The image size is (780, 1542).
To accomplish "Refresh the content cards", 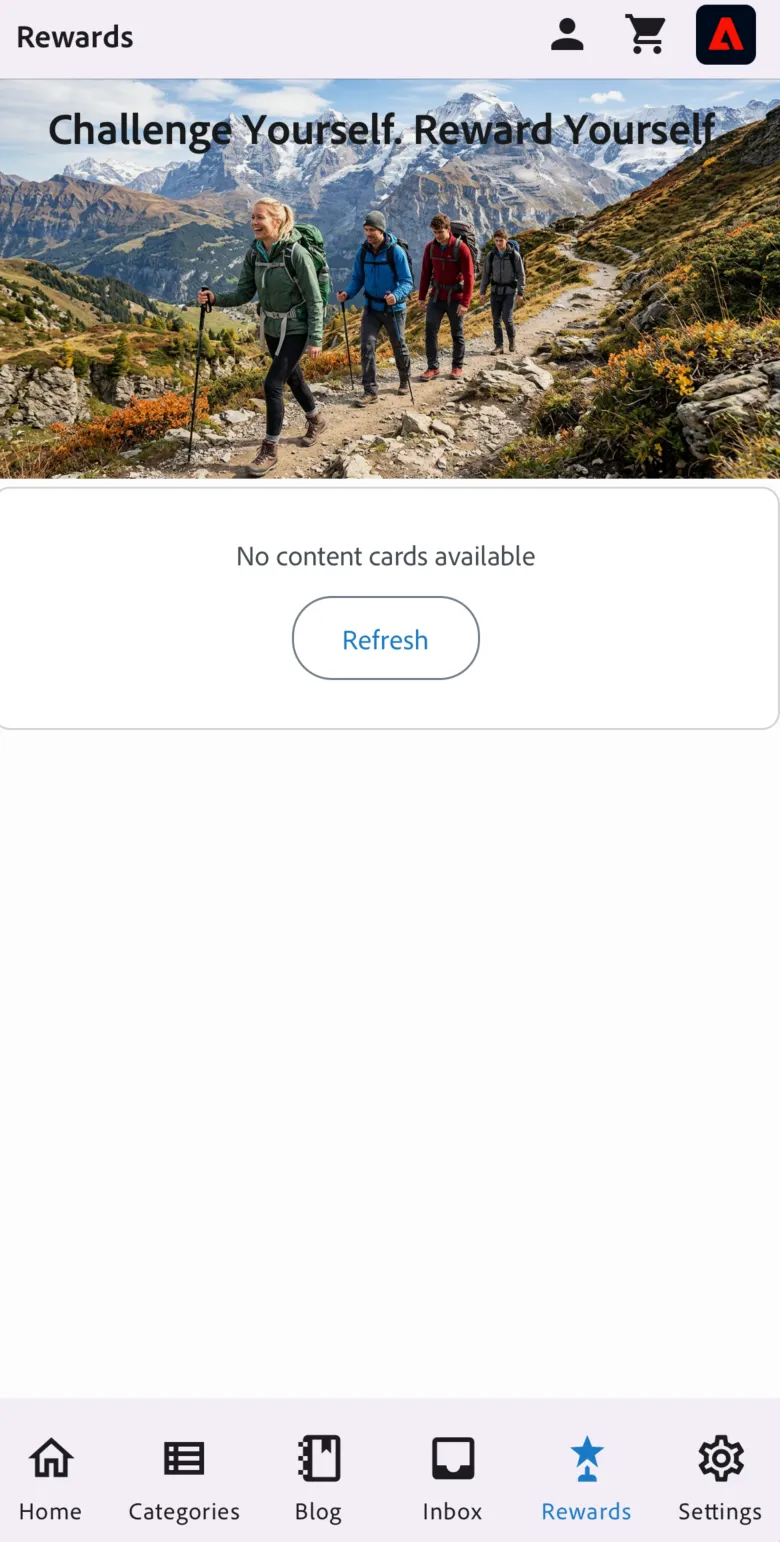I will pyautogui.click(x=386, y=638).
